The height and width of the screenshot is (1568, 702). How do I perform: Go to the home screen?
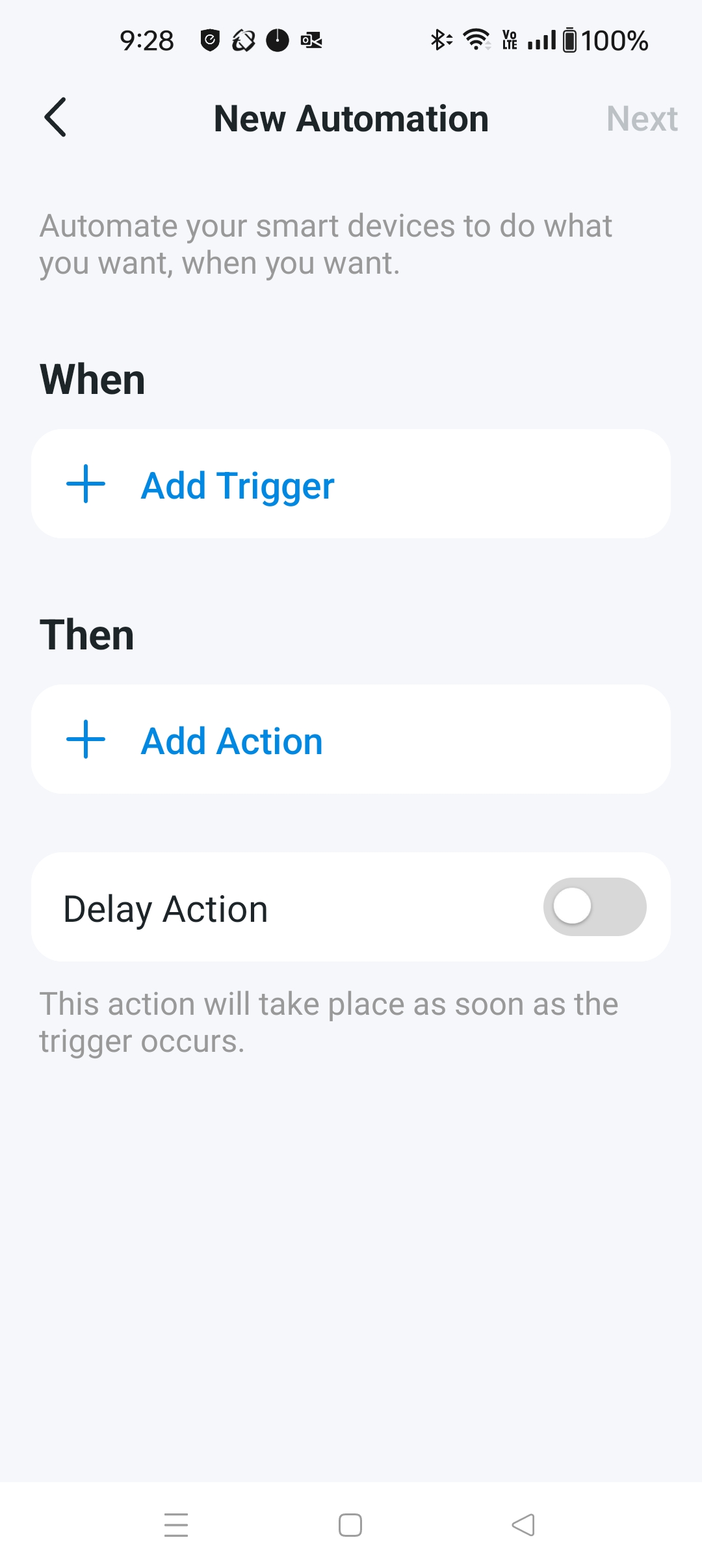pyautogui.click(x=350, y=1525)
